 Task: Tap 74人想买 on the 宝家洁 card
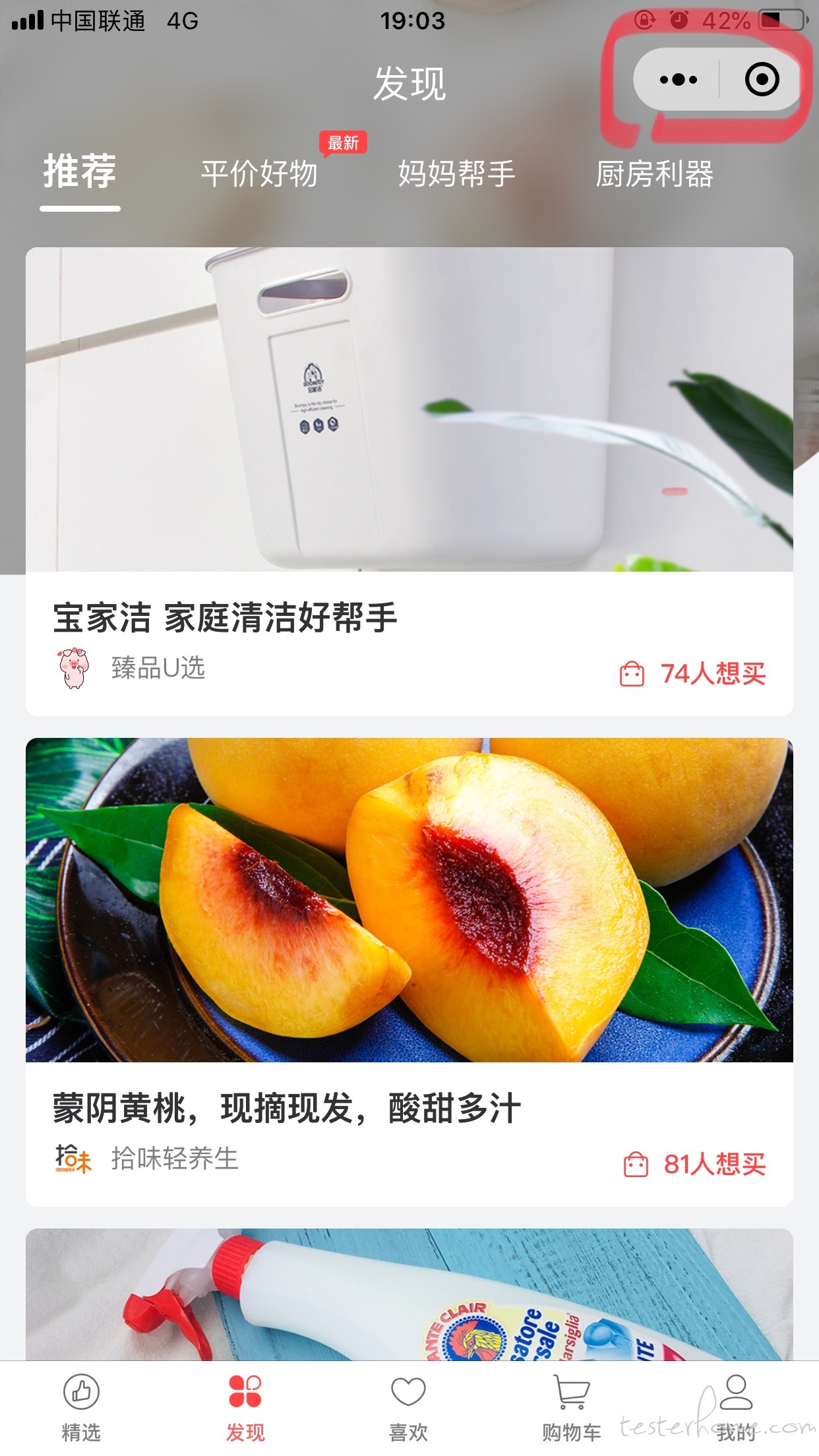(x=692, y=674)
